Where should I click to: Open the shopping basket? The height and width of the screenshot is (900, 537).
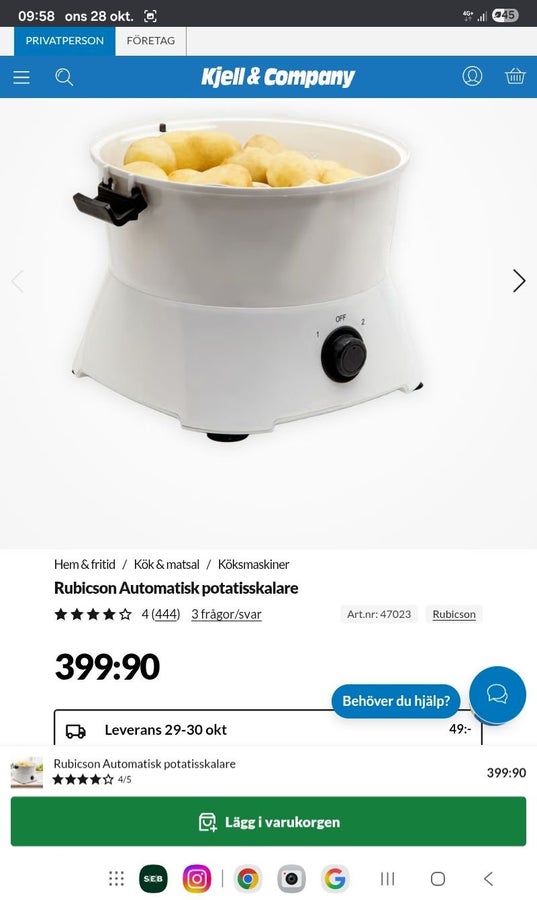click(515, 76)
